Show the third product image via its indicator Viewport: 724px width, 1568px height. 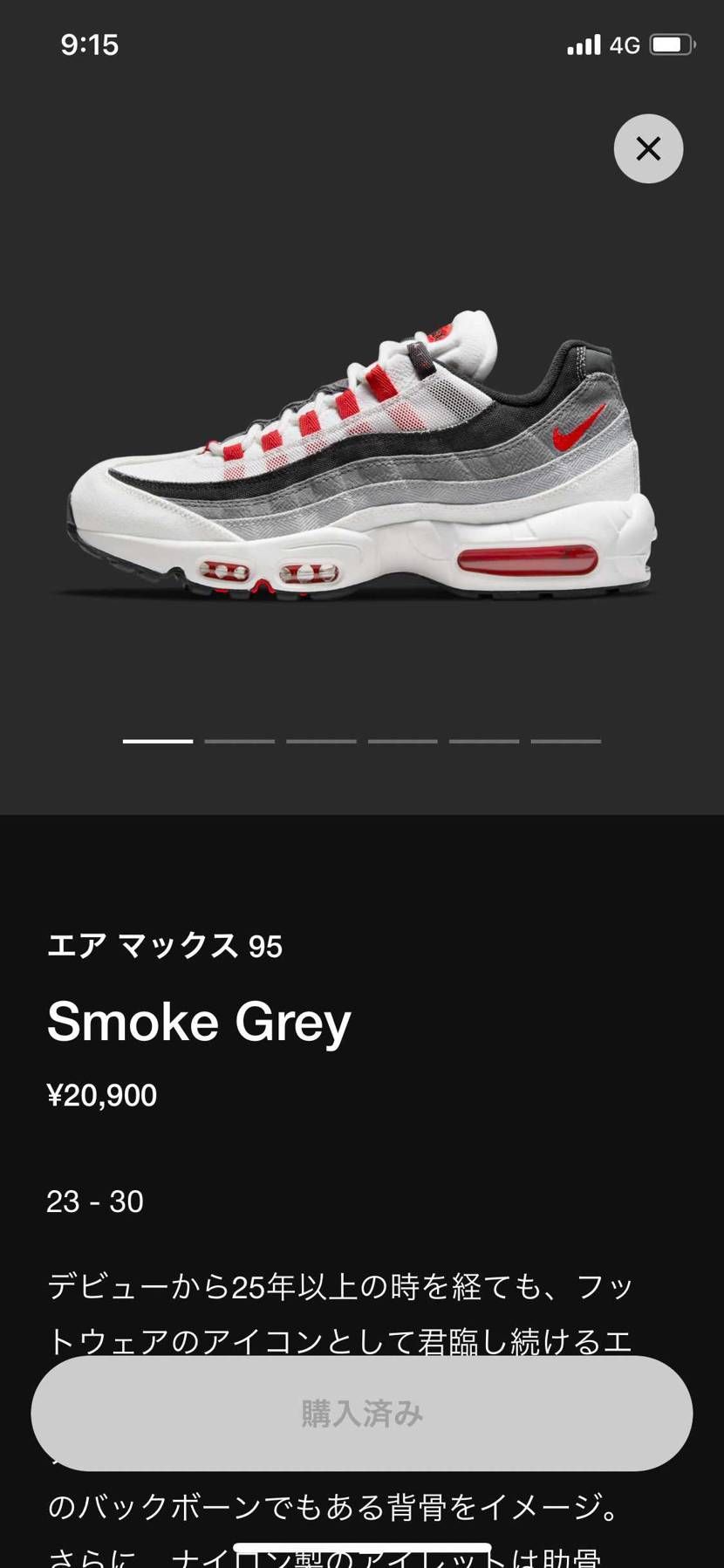coord(321,741)
